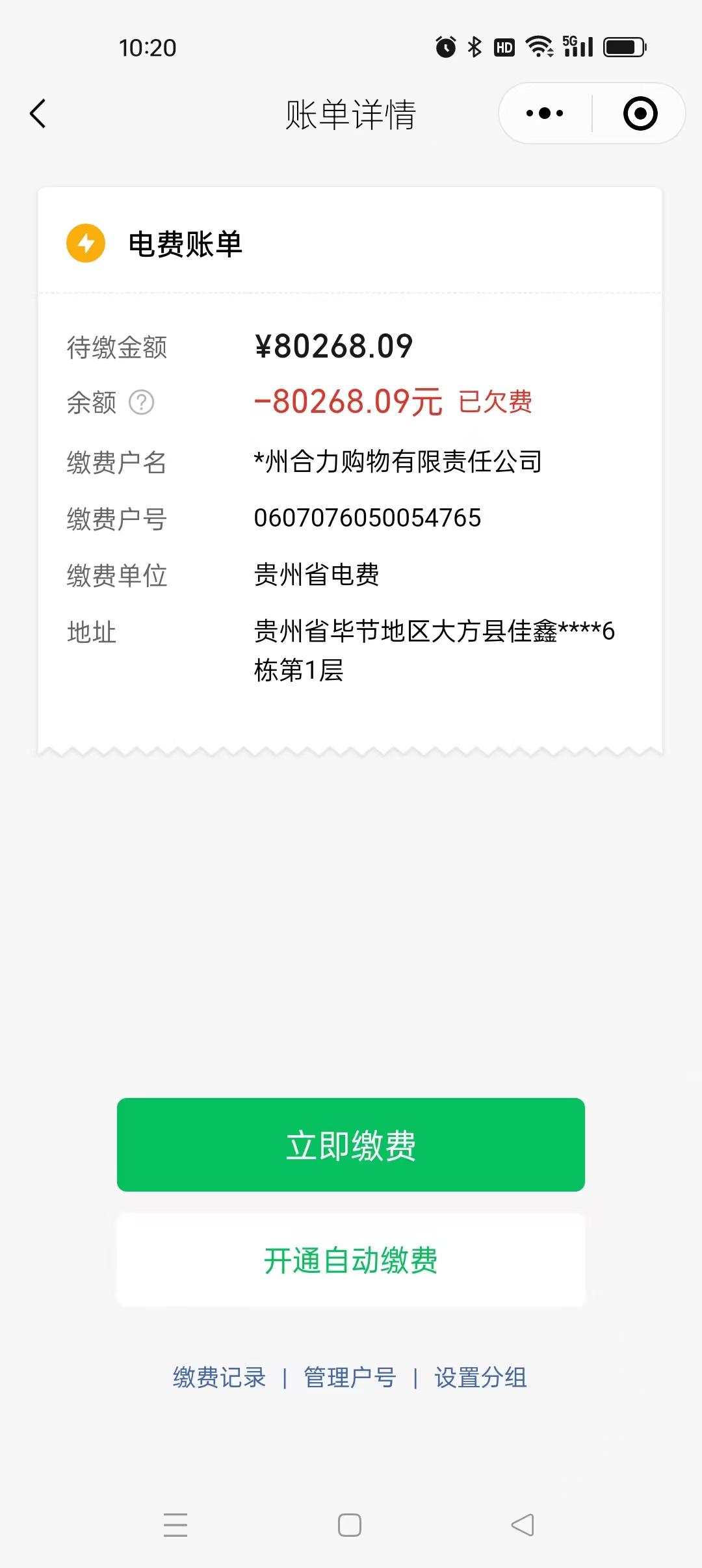The image size is (702, 1568).
Task: Open the mini program three-dot menu
Action: point(545,114)
